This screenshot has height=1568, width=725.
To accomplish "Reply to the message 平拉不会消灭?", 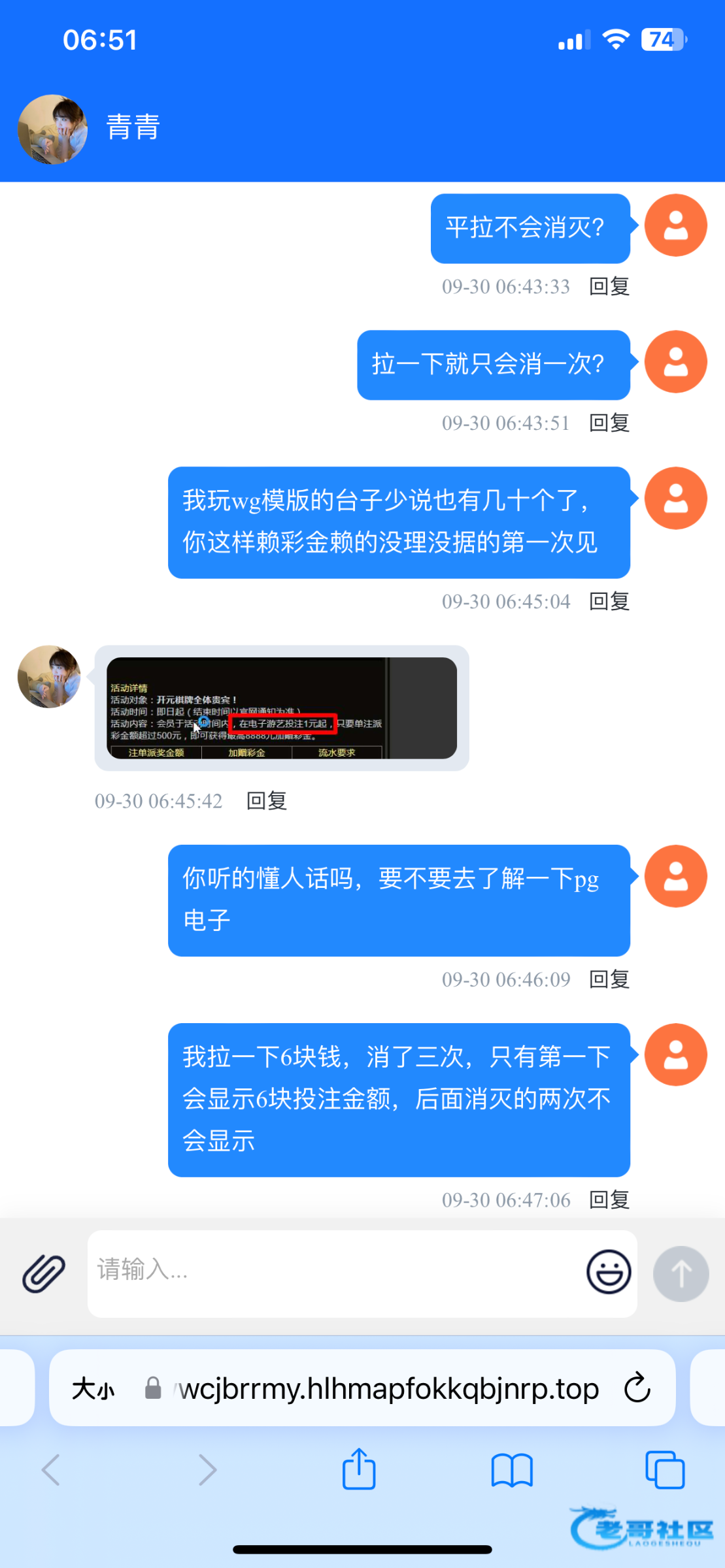I will click(609, 286).
